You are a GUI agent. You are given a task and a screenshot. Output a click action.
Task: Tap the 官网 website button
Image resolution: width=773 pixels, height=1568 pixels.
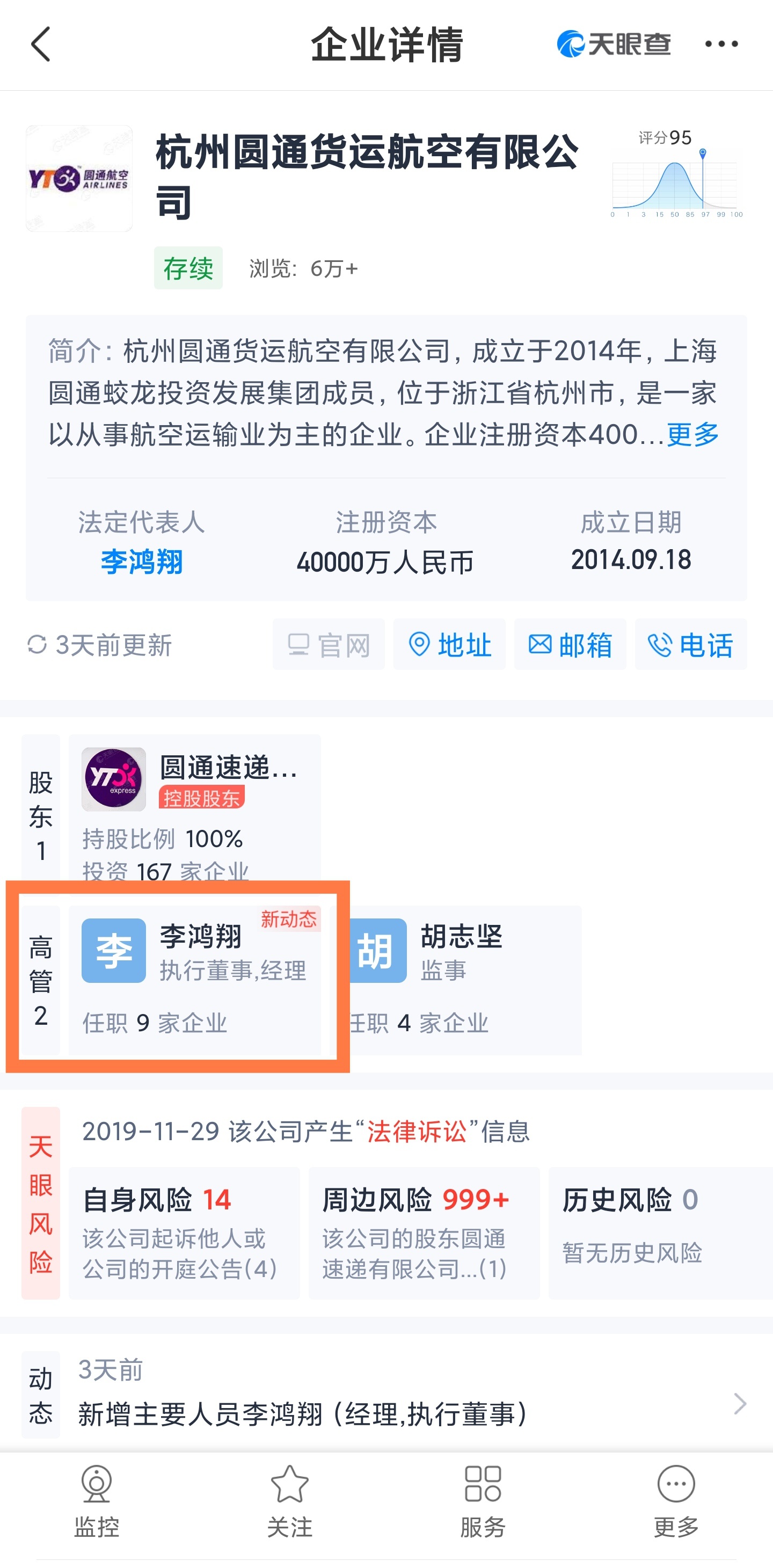[x=328, y=645]
